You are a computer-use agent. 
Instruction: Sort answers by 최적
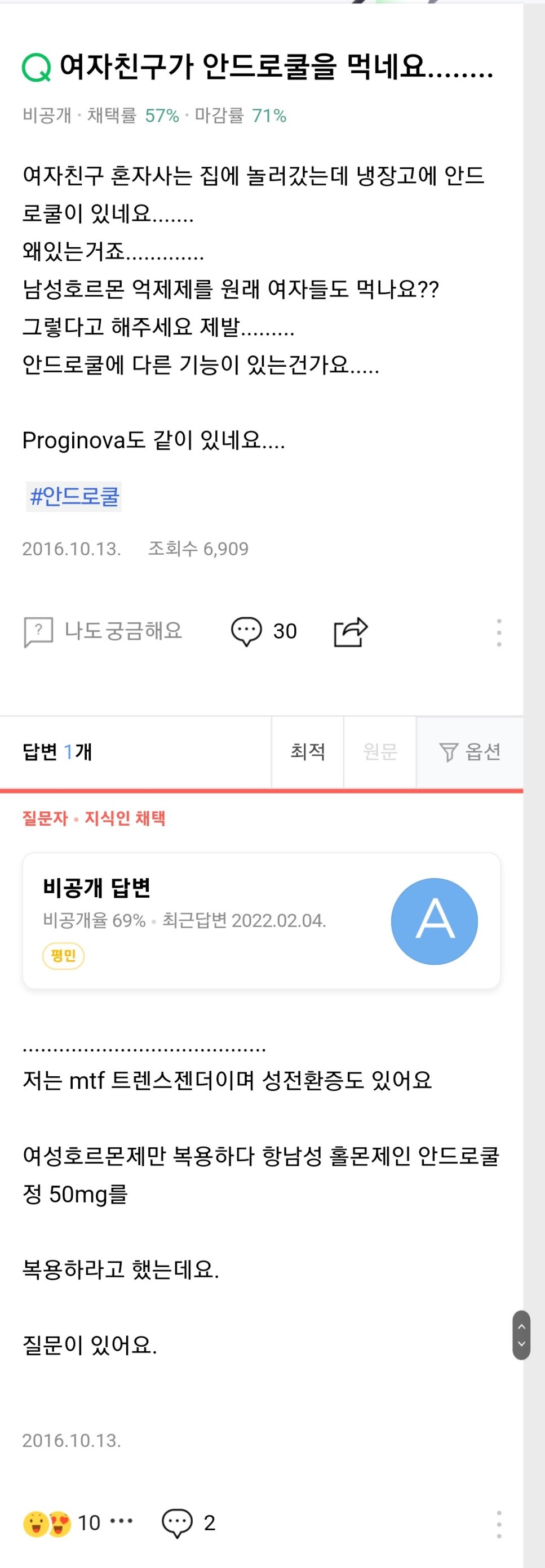308,752
